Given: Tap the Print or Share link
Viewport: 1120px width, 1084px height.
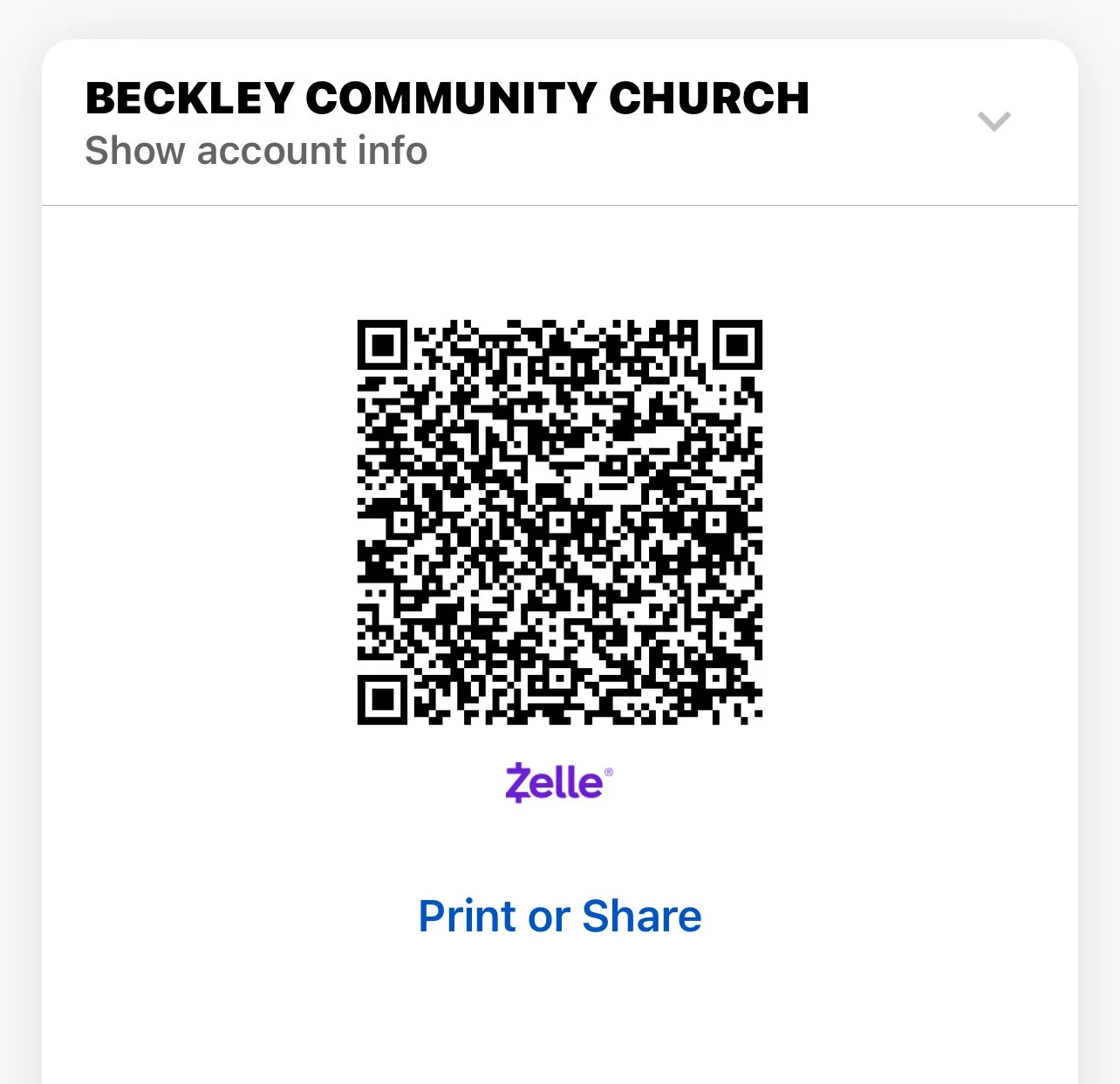Looking at the screenshot, I should [560, 917].
